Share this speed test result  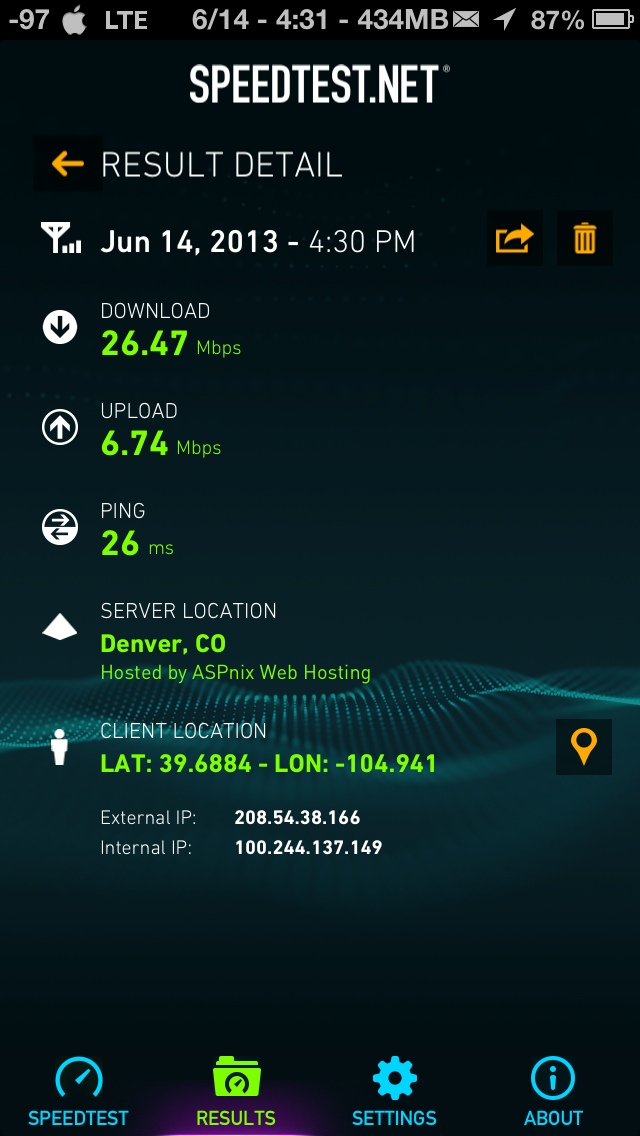coord(515,238)
